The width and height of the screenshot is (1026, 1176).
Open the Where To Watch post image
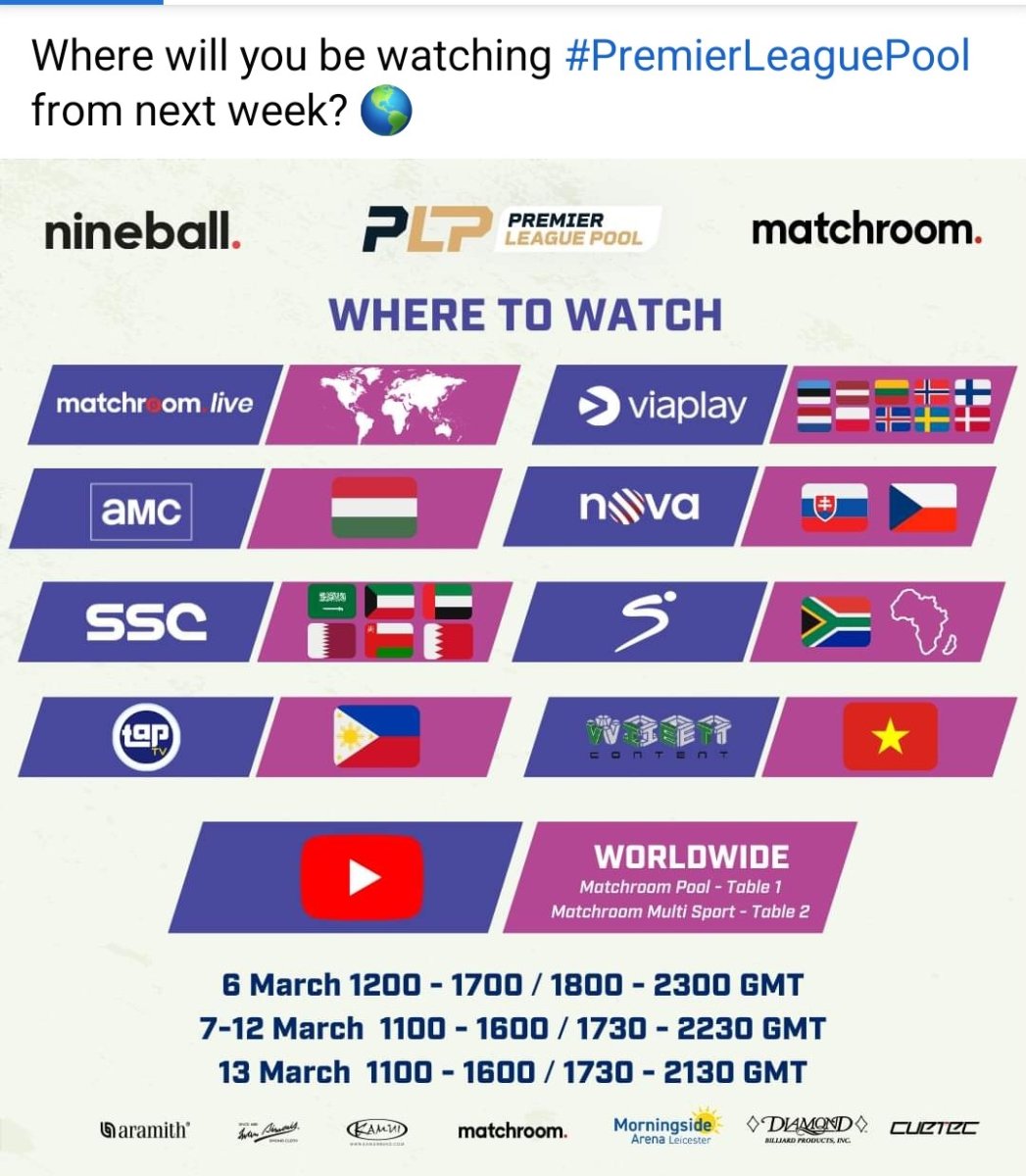click(x=513, y=666)
